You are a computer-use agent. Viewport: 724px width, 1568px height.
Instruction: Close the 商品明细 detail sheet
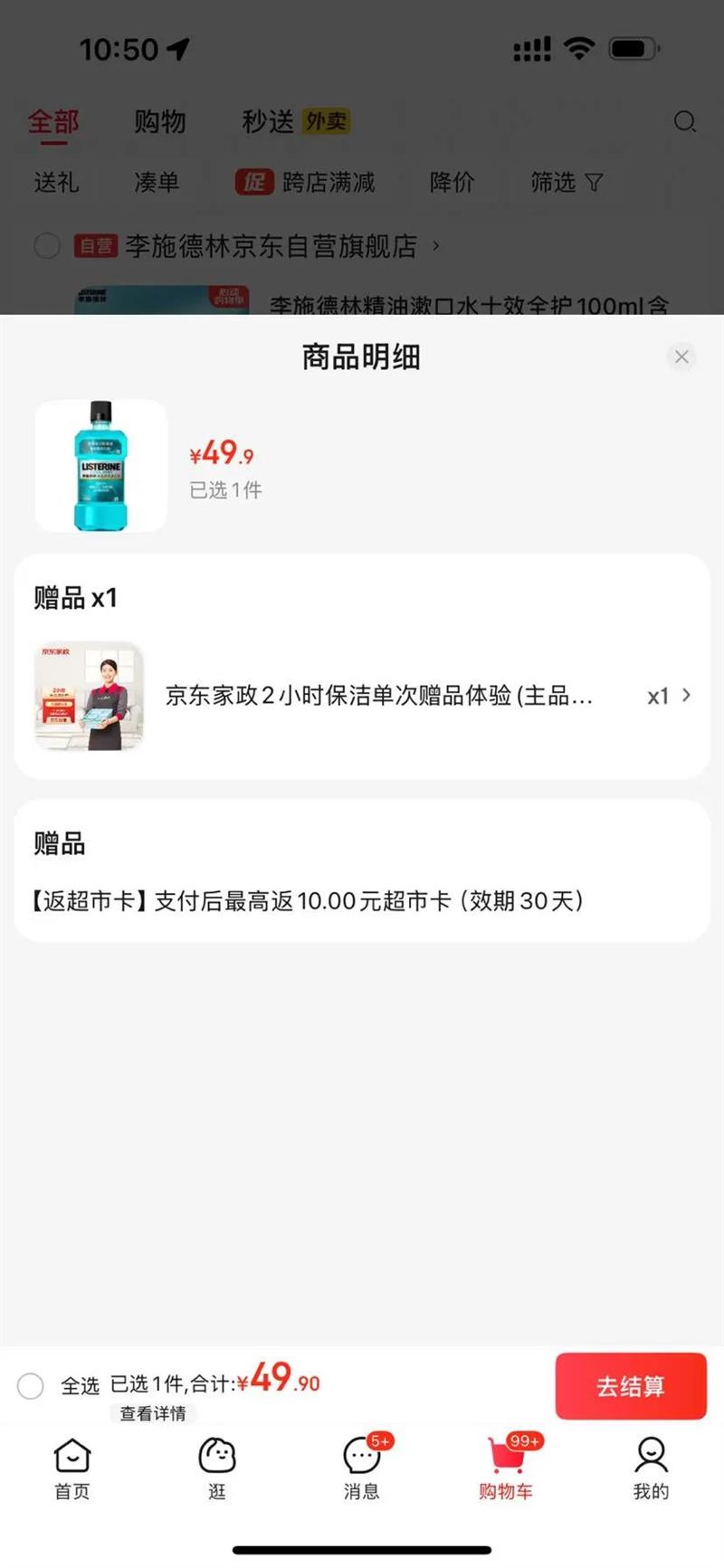point(681,356)
